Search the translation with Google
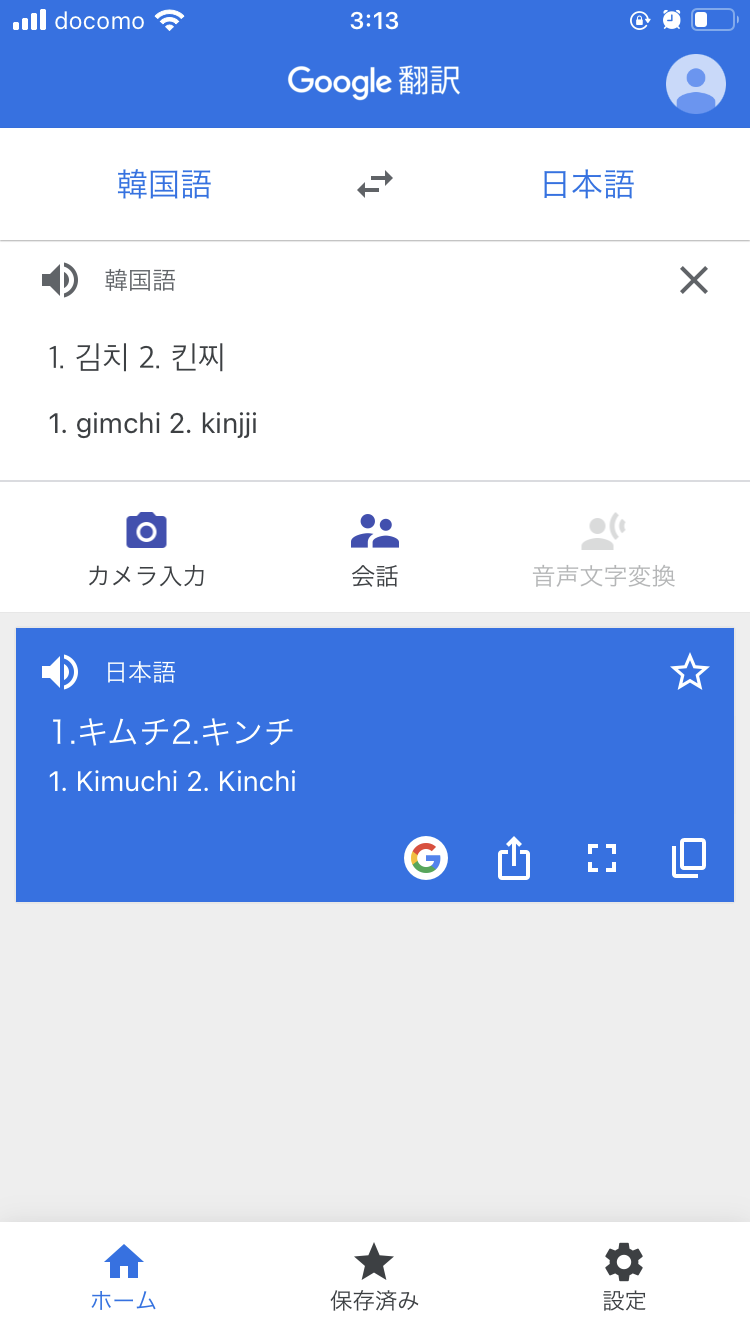The image size is (750, 1334). pyautogui.click(x=426, y=858)
